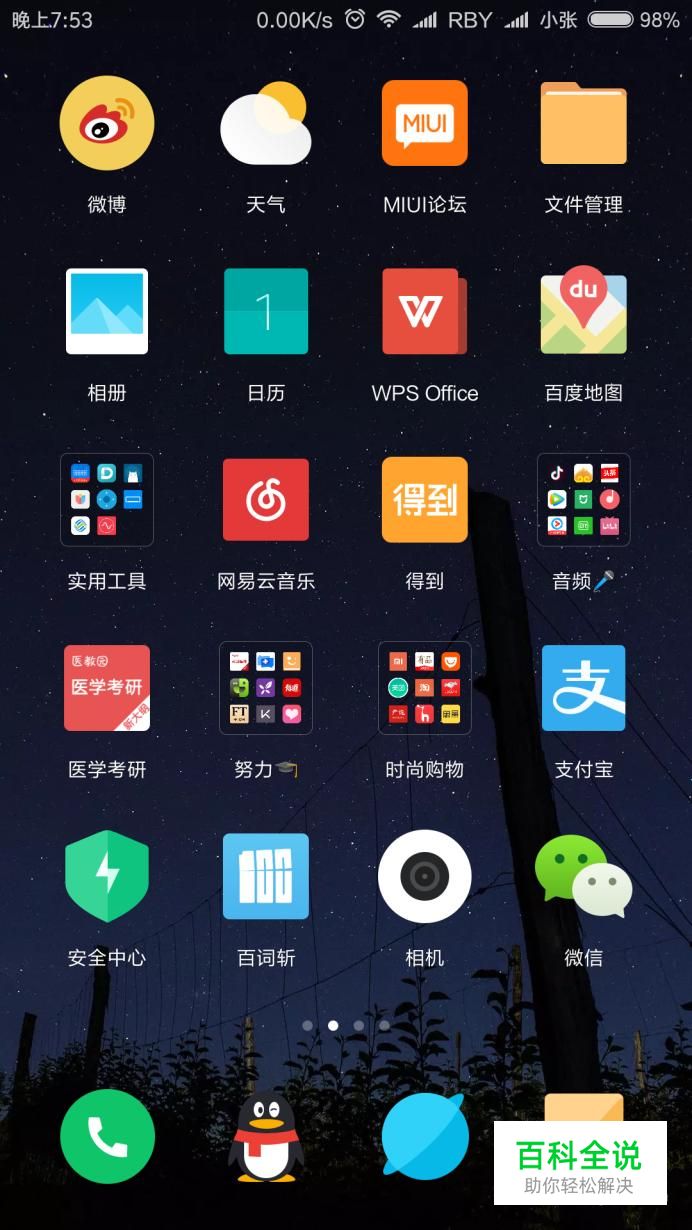
Task: Open the Gallery (相册) app
Action: tap(107, 311)
